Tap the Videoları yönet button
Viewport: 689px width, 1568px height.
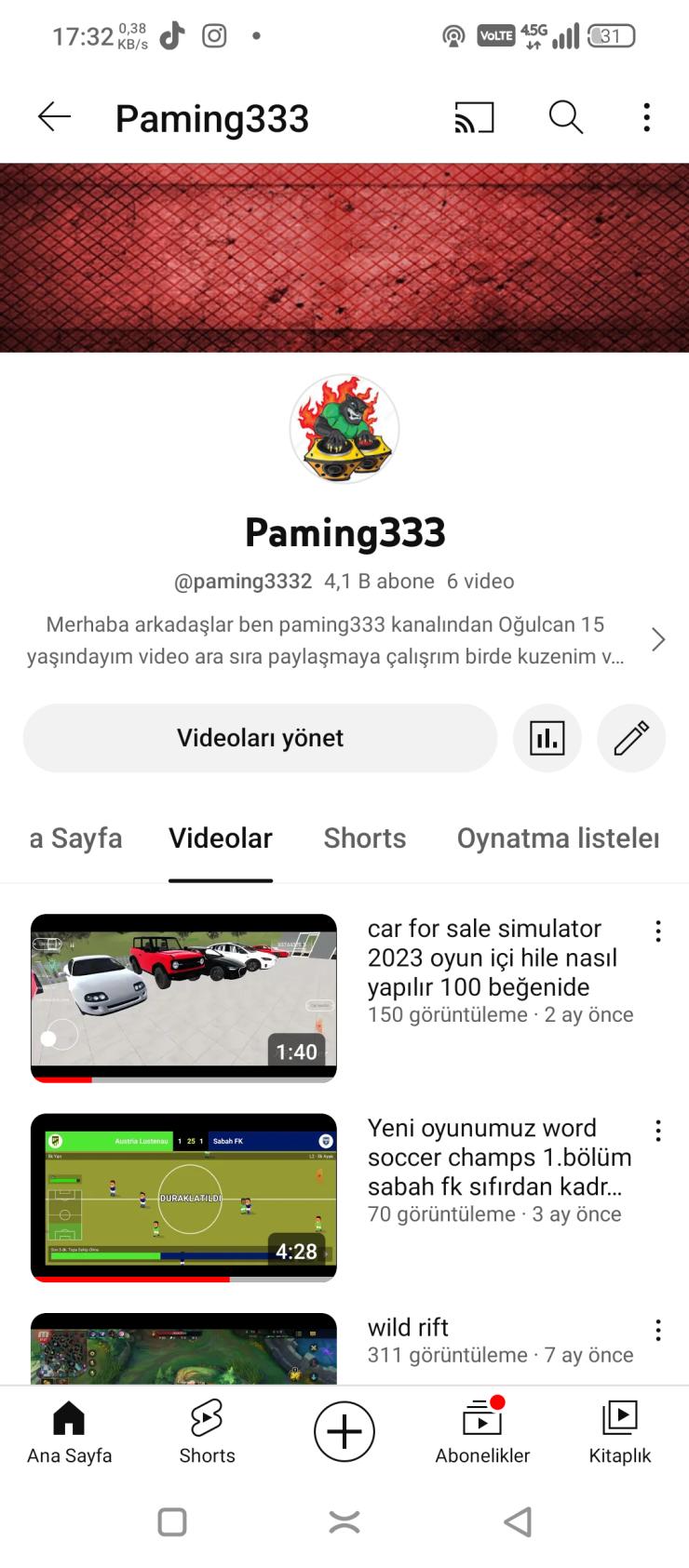point(260,738)
